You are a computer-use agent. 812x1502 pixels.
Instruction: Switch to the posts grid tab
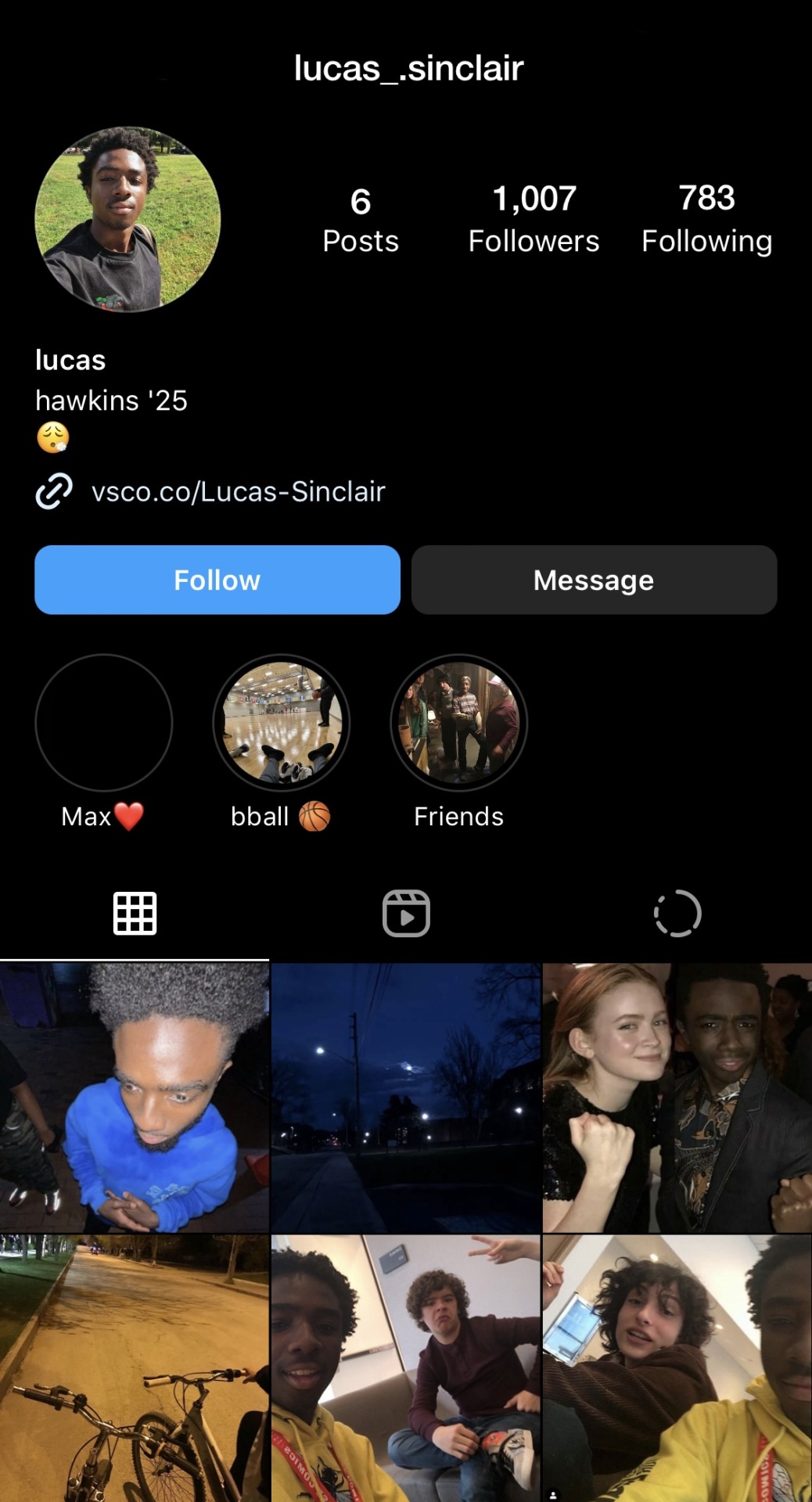[x=135, y=913]
